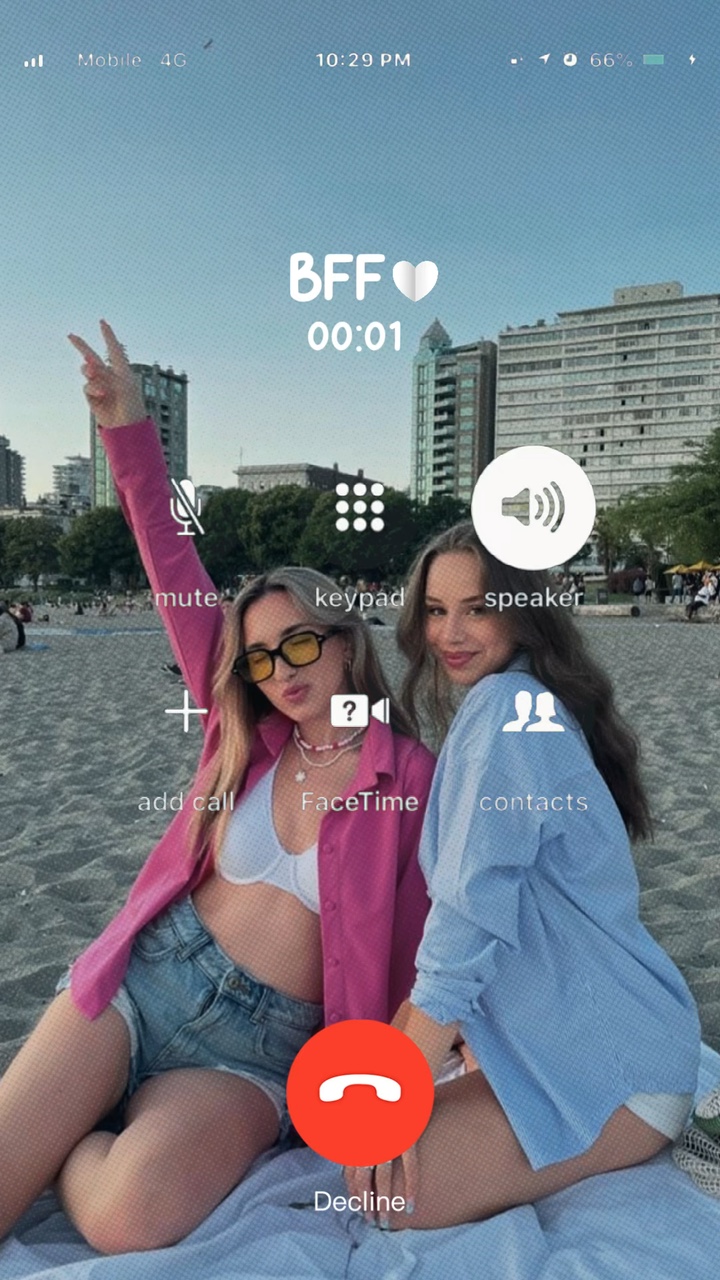Open contacts during the call
Image resolution: width=720 pixels, height=1280 pixels.
pos(533,712)
